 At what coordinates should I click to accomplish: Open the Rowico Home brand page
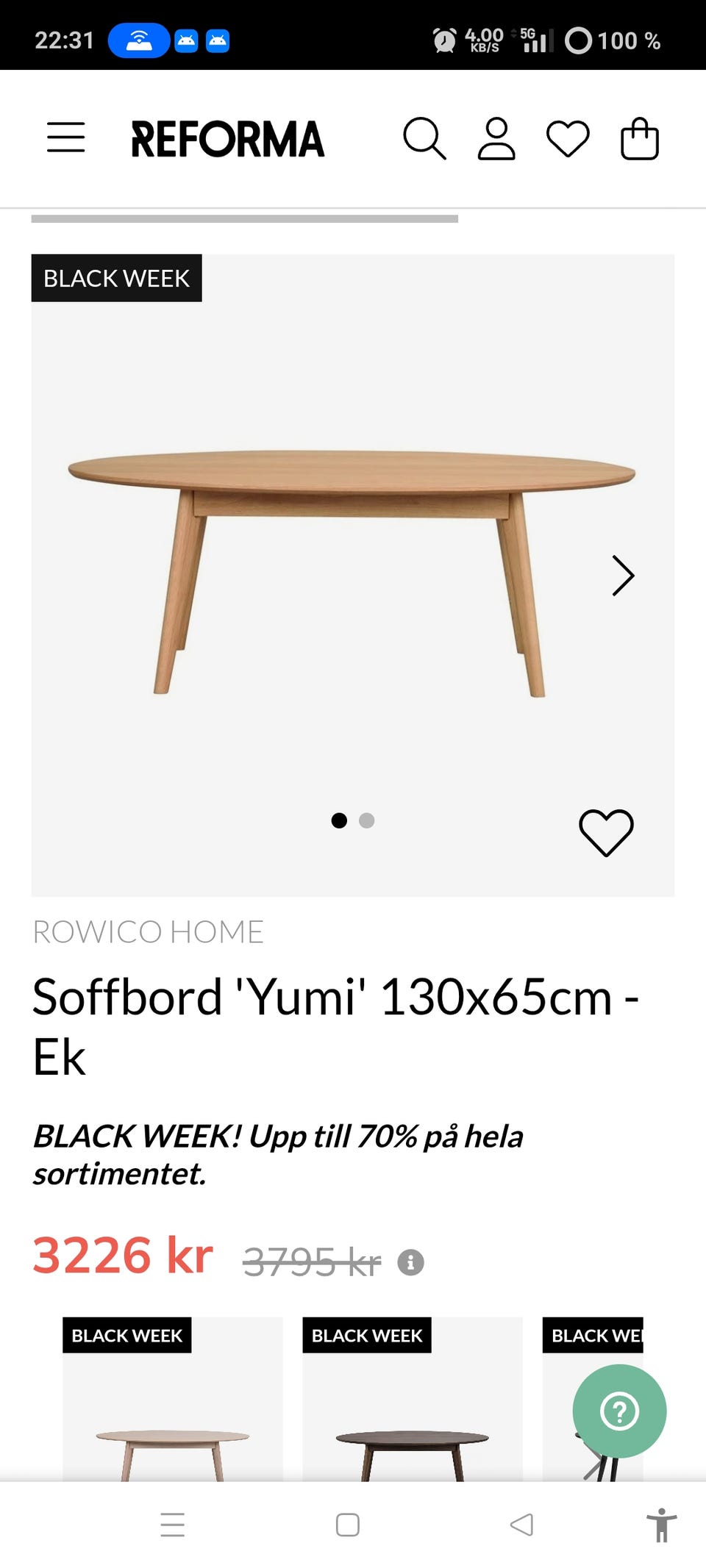click(148, 932)
